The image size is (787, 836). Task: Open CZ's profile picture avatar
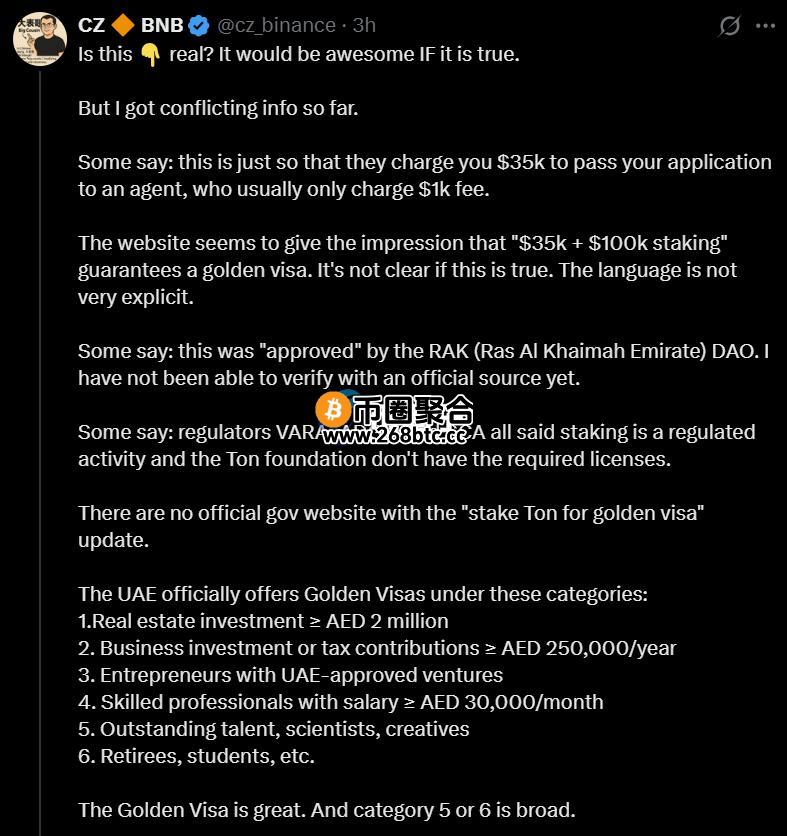click(x=39, y=38)
